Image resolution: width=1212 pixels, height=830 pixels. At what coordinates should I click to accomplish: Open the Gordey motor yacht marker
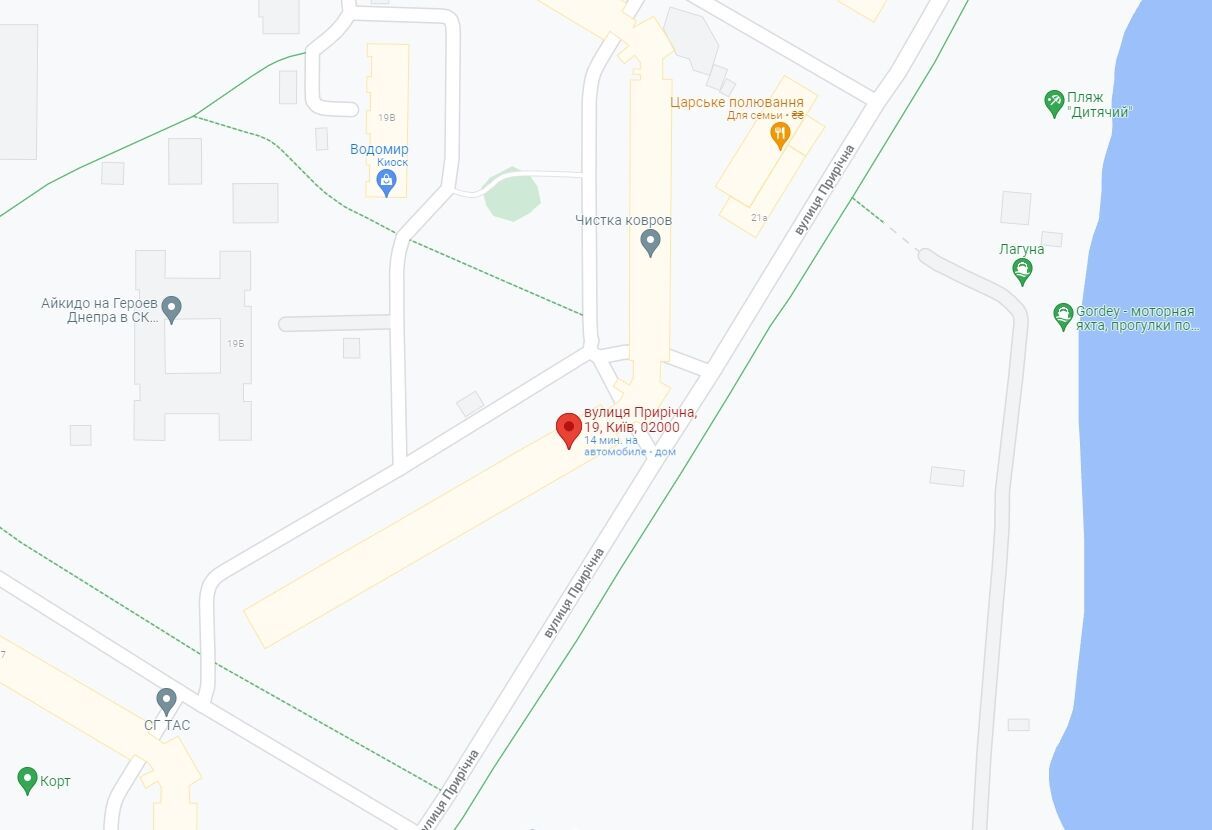(x=1063, y=316)
